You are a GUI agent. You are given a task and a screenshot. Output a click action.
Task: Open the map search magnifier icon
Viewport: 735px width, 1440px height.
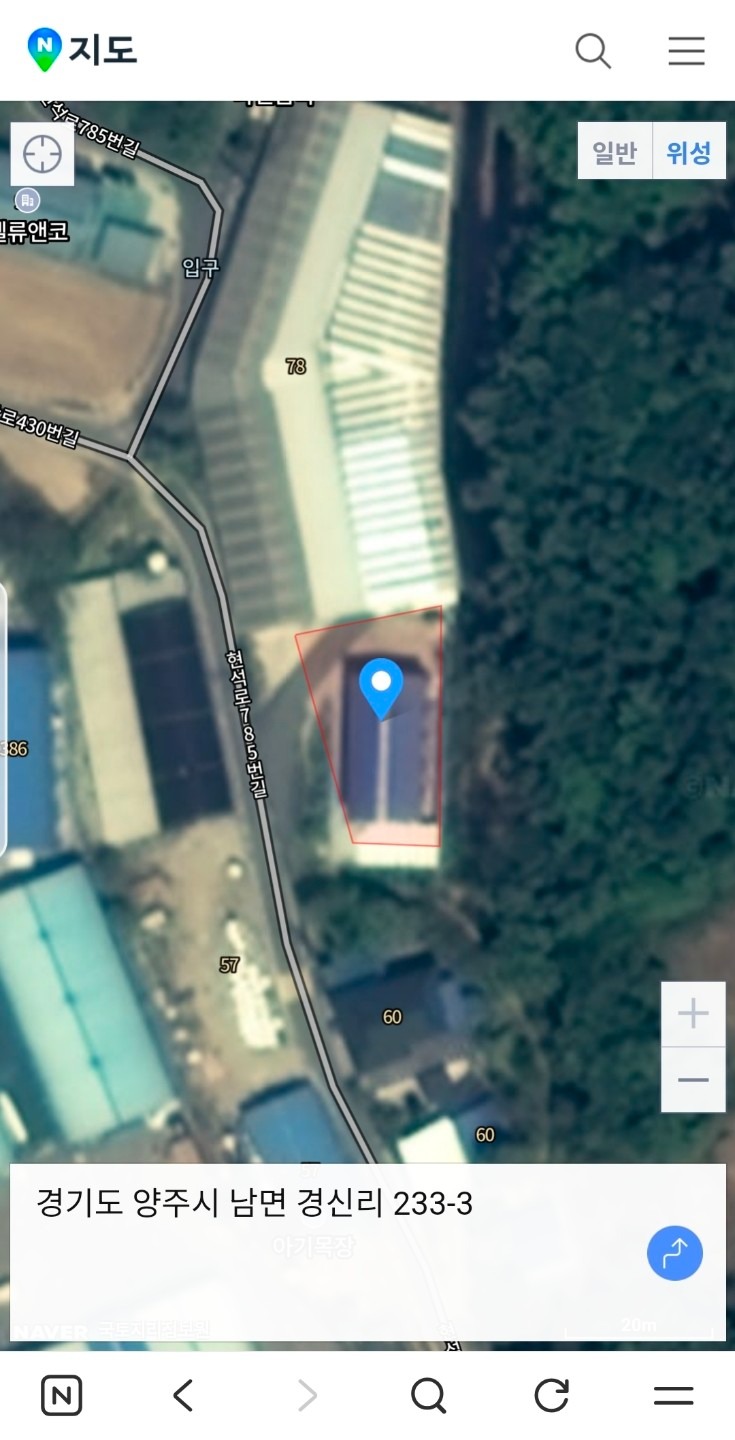593,50
